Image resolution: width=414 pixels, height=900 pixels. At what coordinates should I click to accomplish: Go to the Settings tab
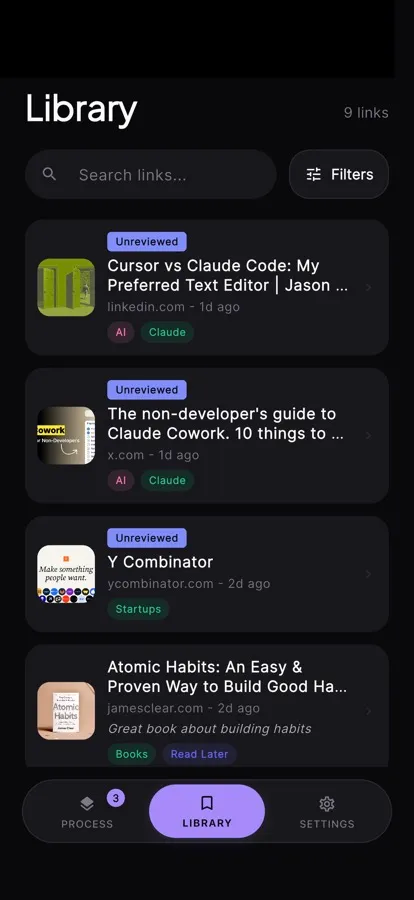point(327,812)
